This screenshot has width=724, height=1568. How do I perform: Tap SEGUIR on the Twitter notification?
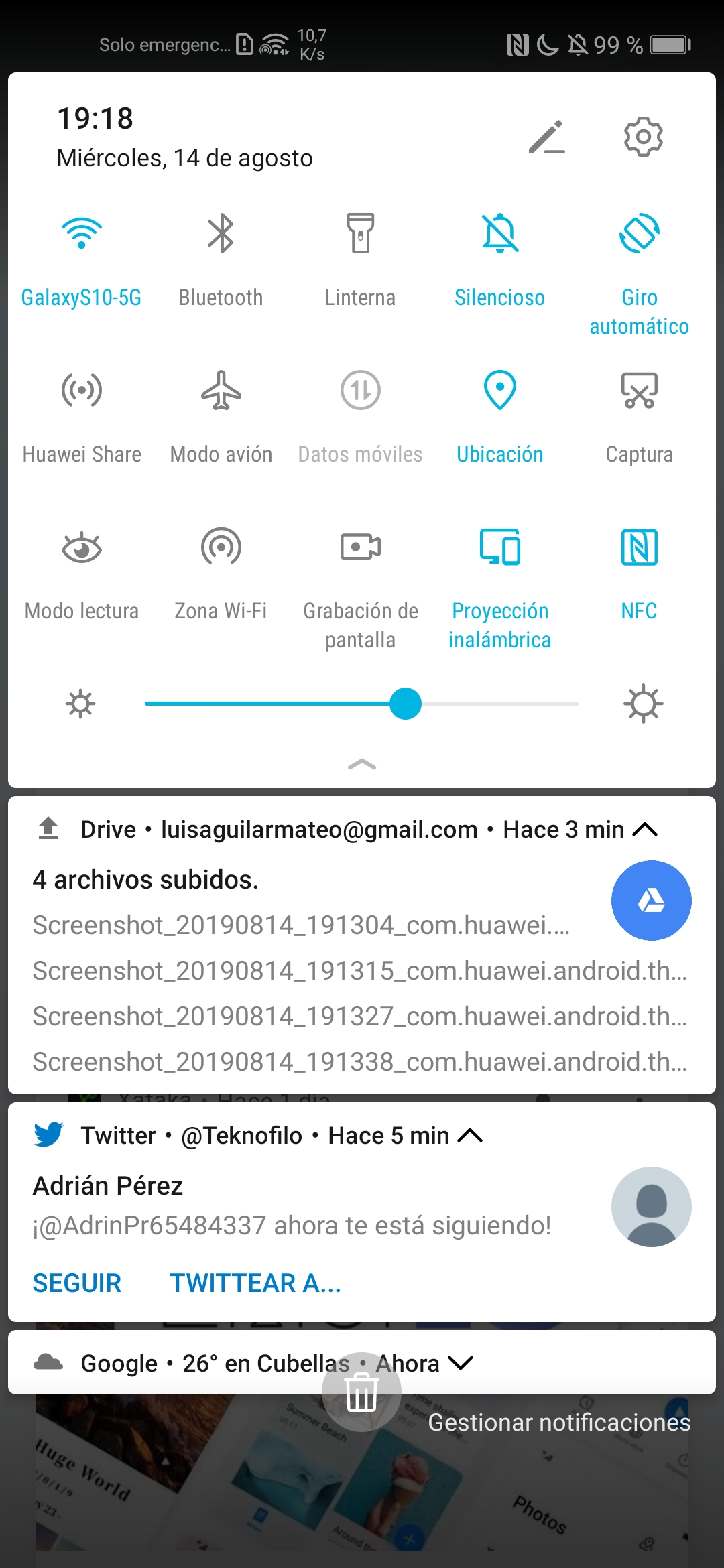click(77, 1283)
